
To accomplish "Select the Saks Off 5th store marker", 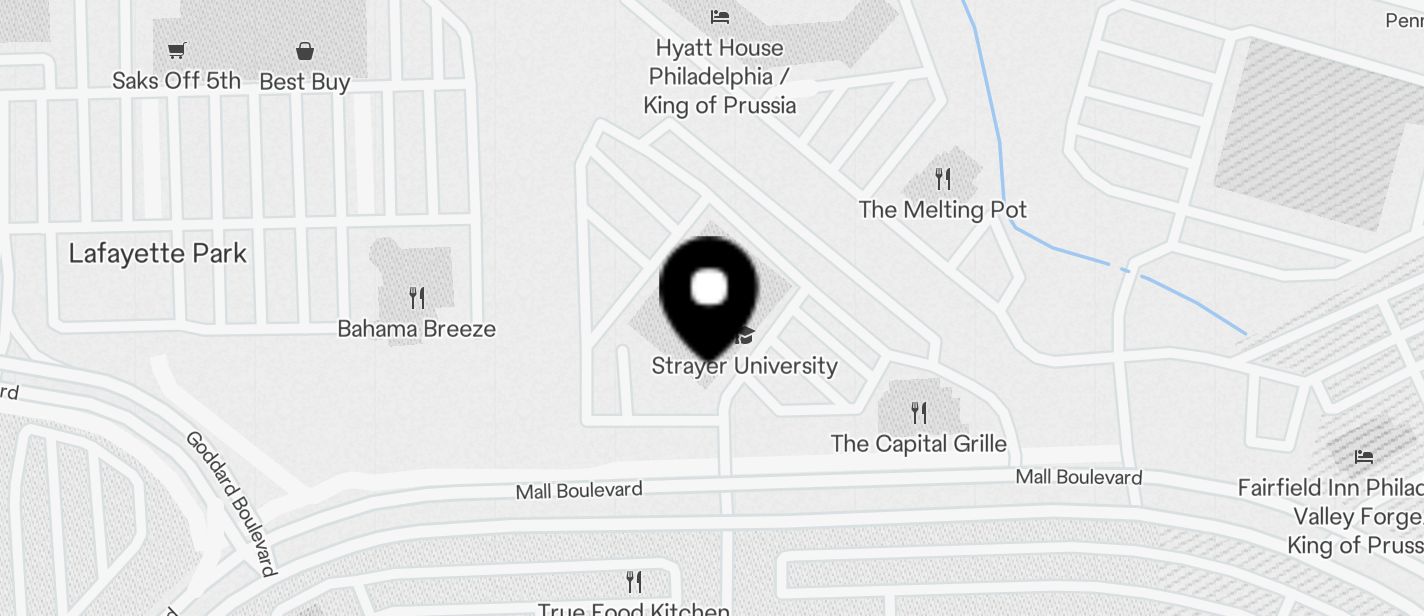I will tap(177, 51).
